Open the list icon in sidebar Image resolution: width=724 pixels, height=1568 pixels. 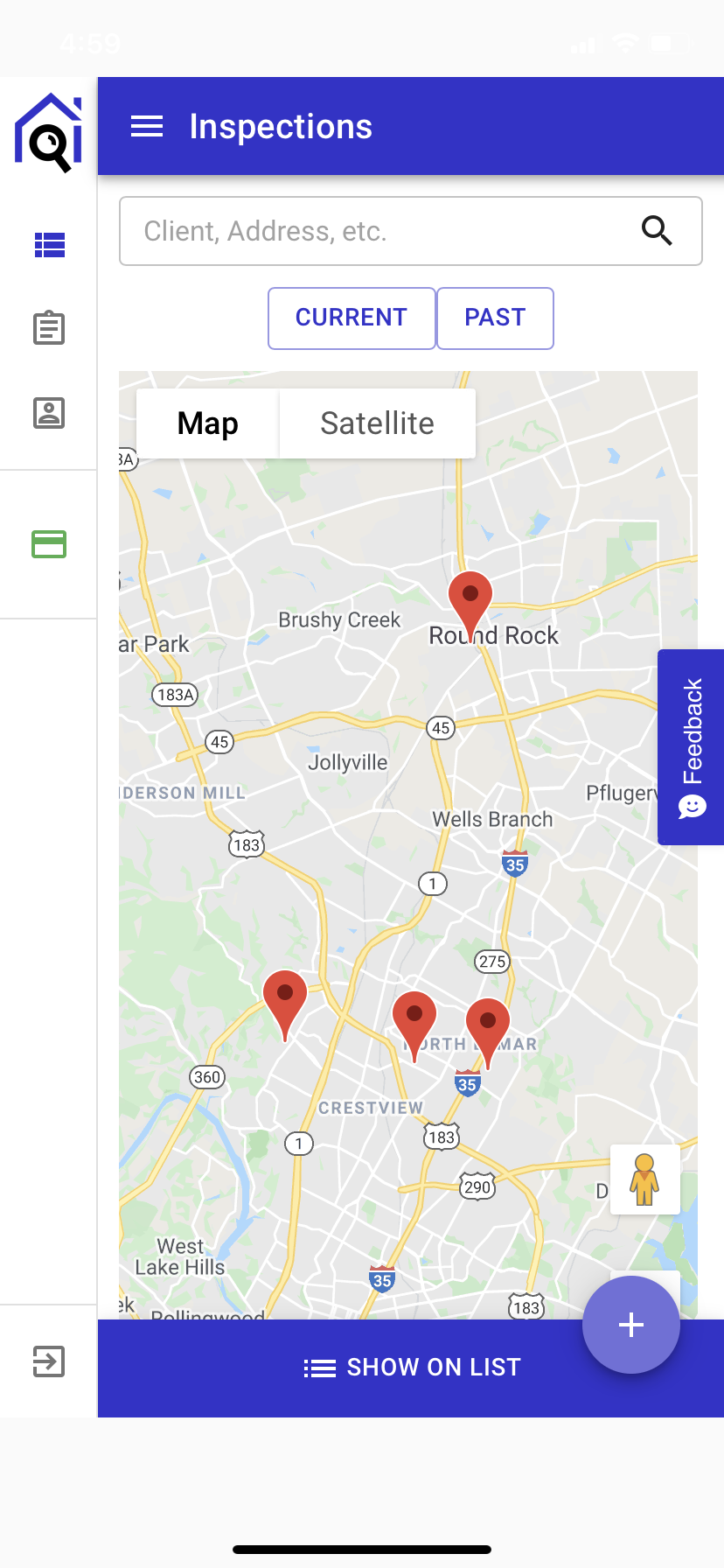(49, 245)
